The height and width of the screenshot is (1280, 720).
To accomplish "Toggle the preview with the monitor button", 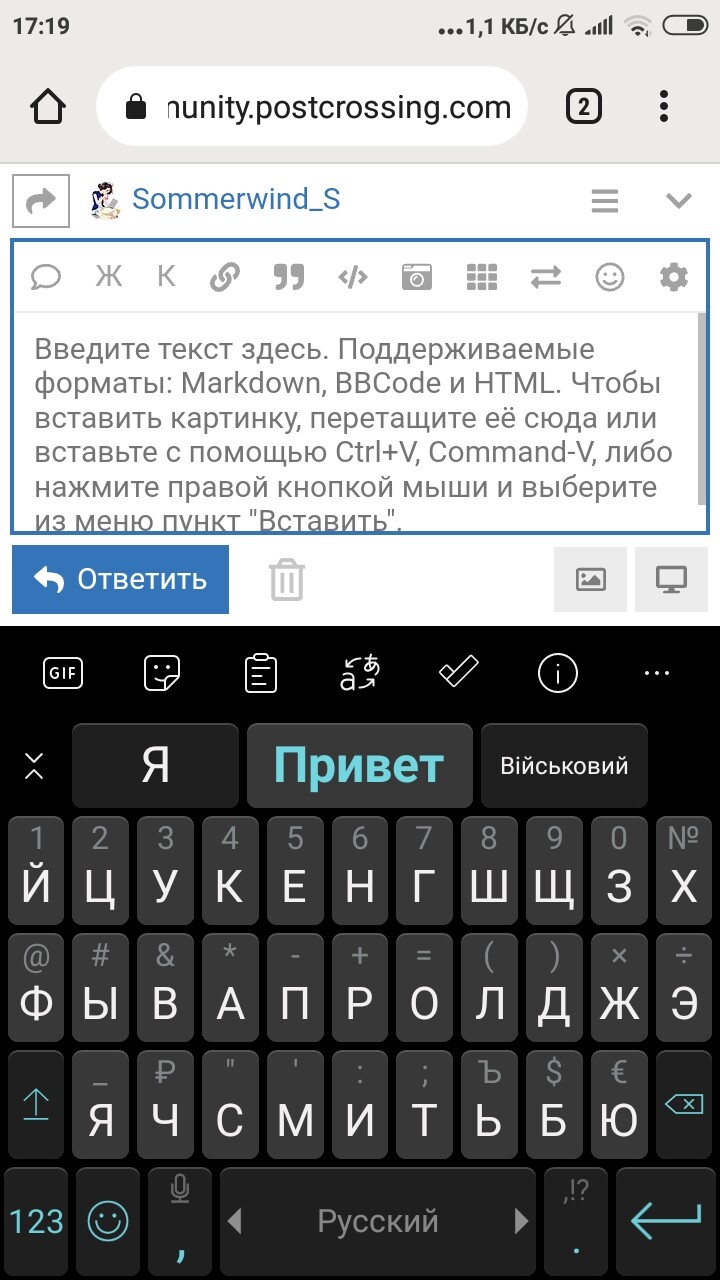I will [x=671, y=579].
